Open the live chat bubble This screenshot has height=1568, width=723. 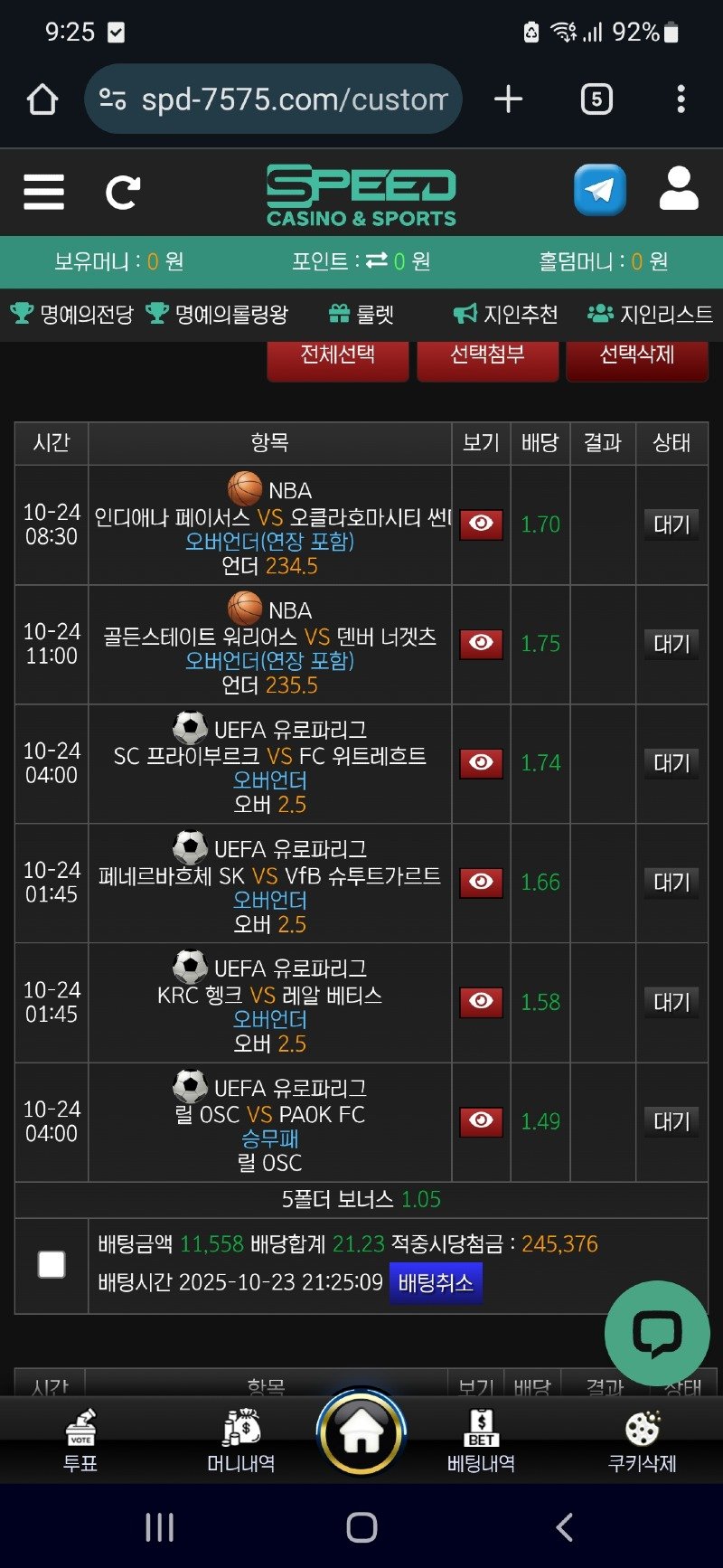(x=657, y=1333)
